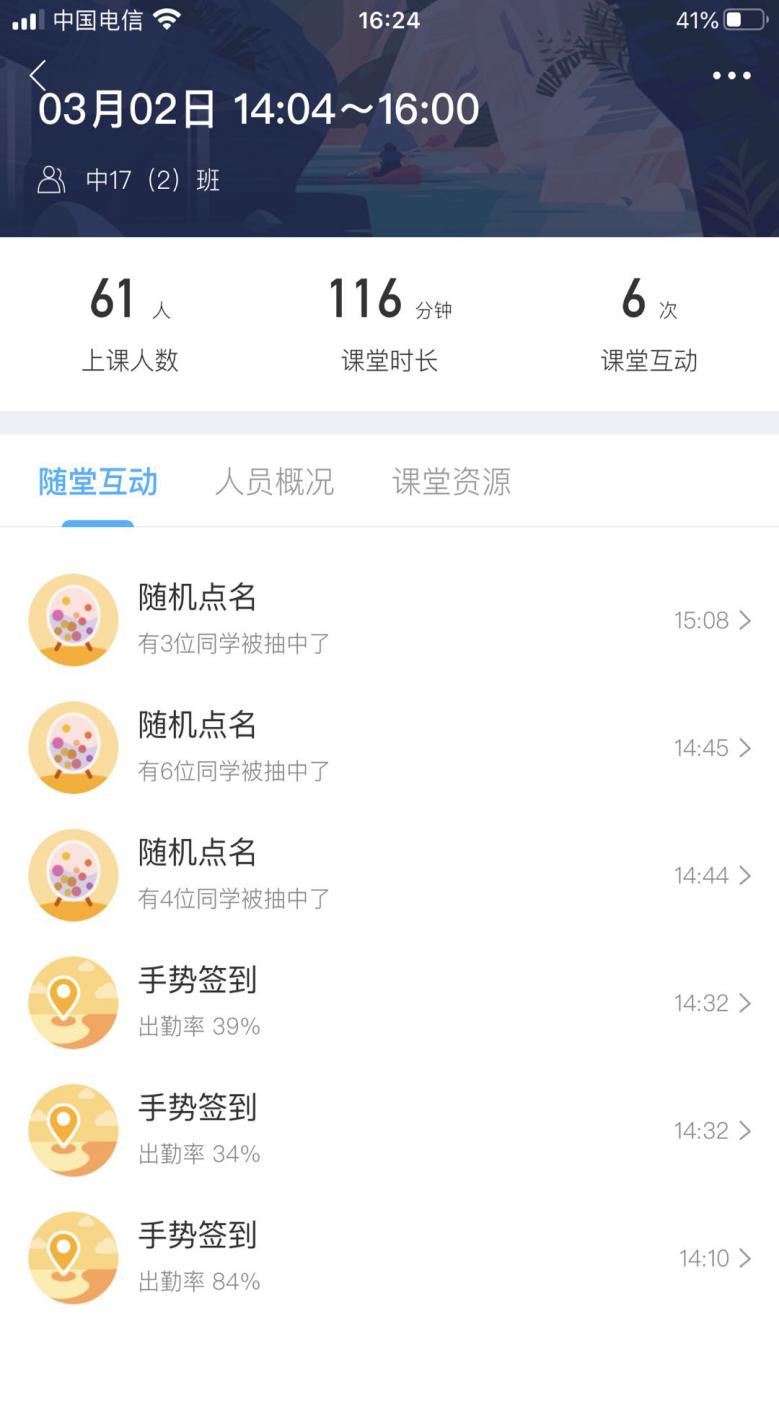Open the three-dot overflow menu
This screenshot has height=1423, width=779.
pos(731,76)
